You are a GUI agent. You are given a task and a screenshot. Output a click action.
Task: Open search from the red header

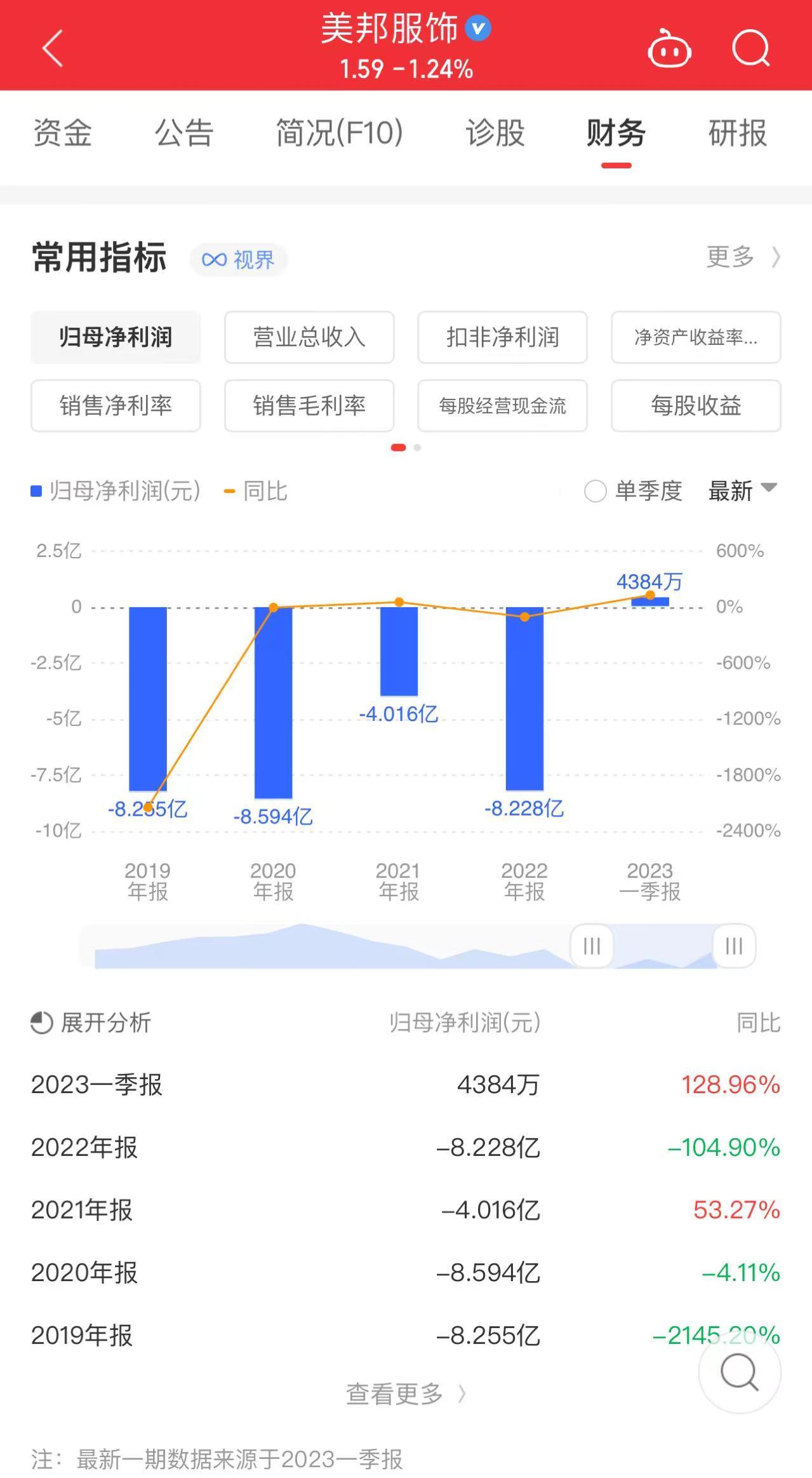751,48
